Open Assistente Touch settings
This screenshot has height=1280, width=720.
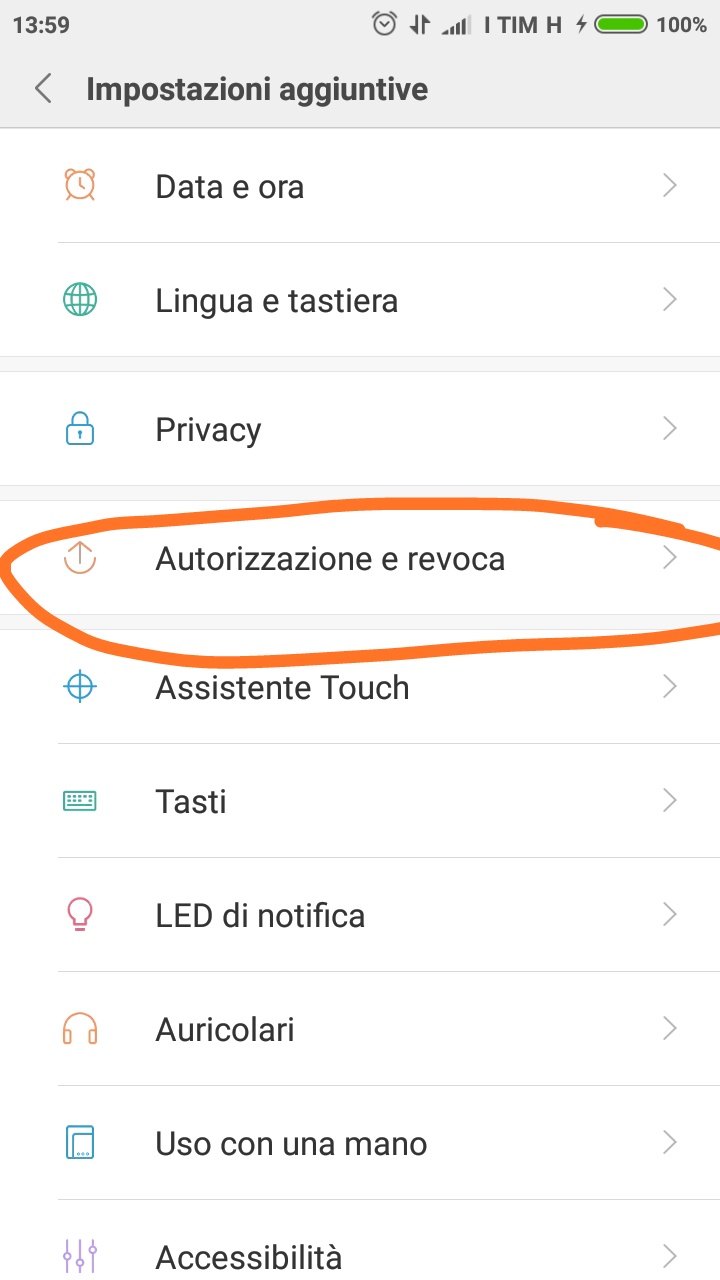click(360, 687)
